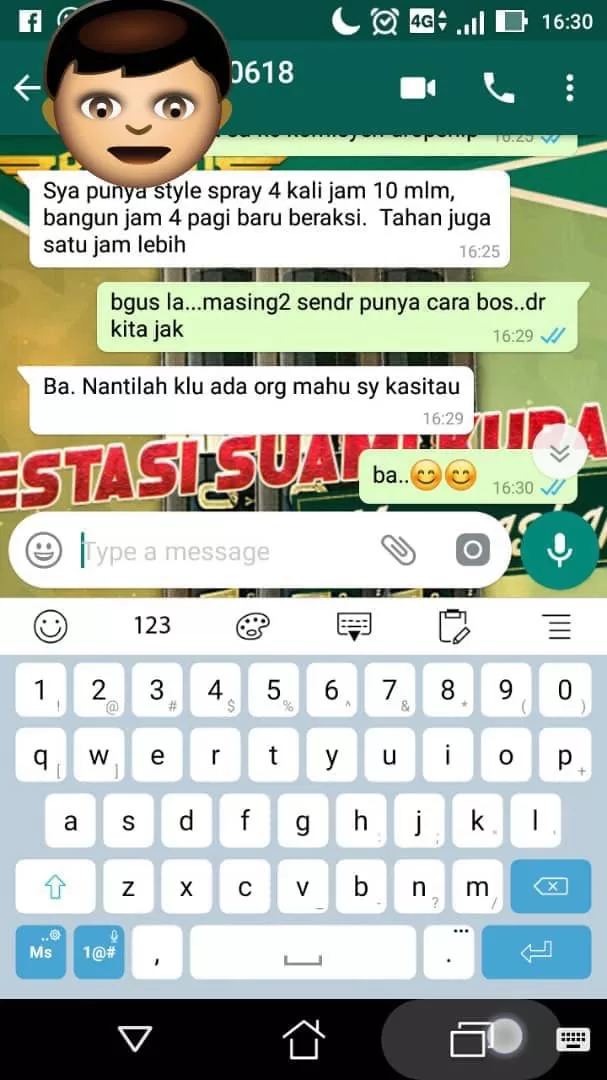The image size is (607, 1080).
Task: Jump to the latest messages
Action: tap(560, 453)
